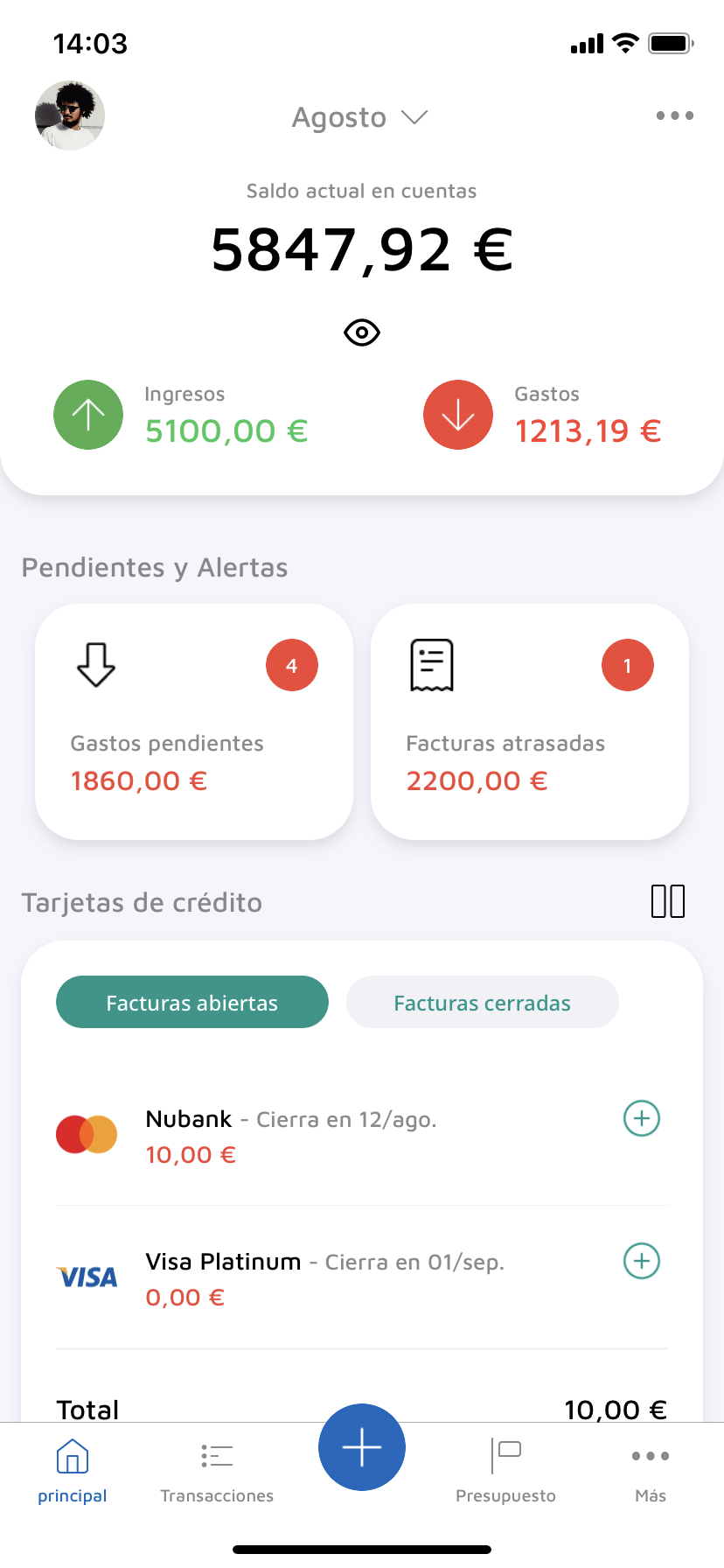View Ingresos details
This screenshot has width=724, height=1568.
182,415
